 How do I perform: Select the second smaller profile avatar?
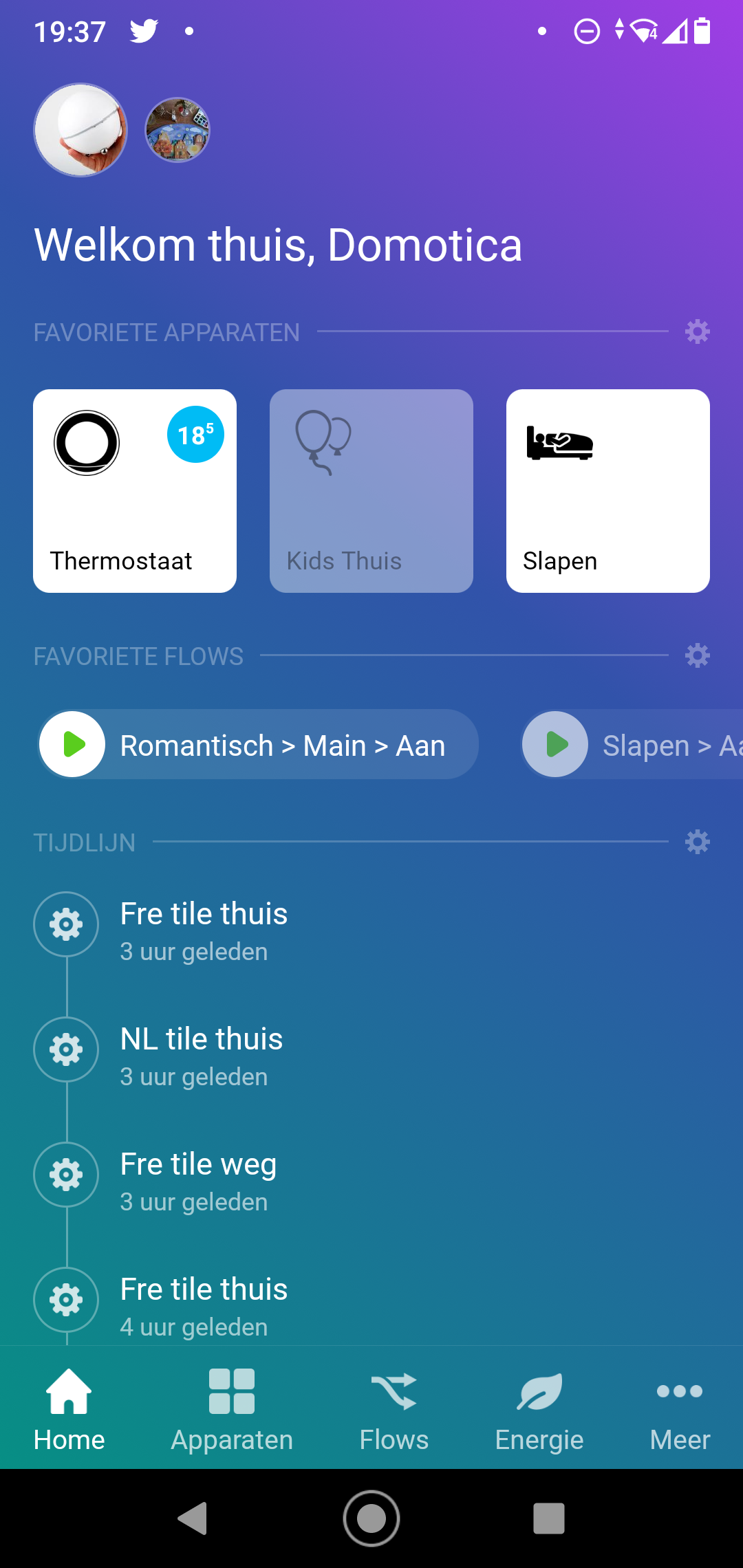point(177,130)
